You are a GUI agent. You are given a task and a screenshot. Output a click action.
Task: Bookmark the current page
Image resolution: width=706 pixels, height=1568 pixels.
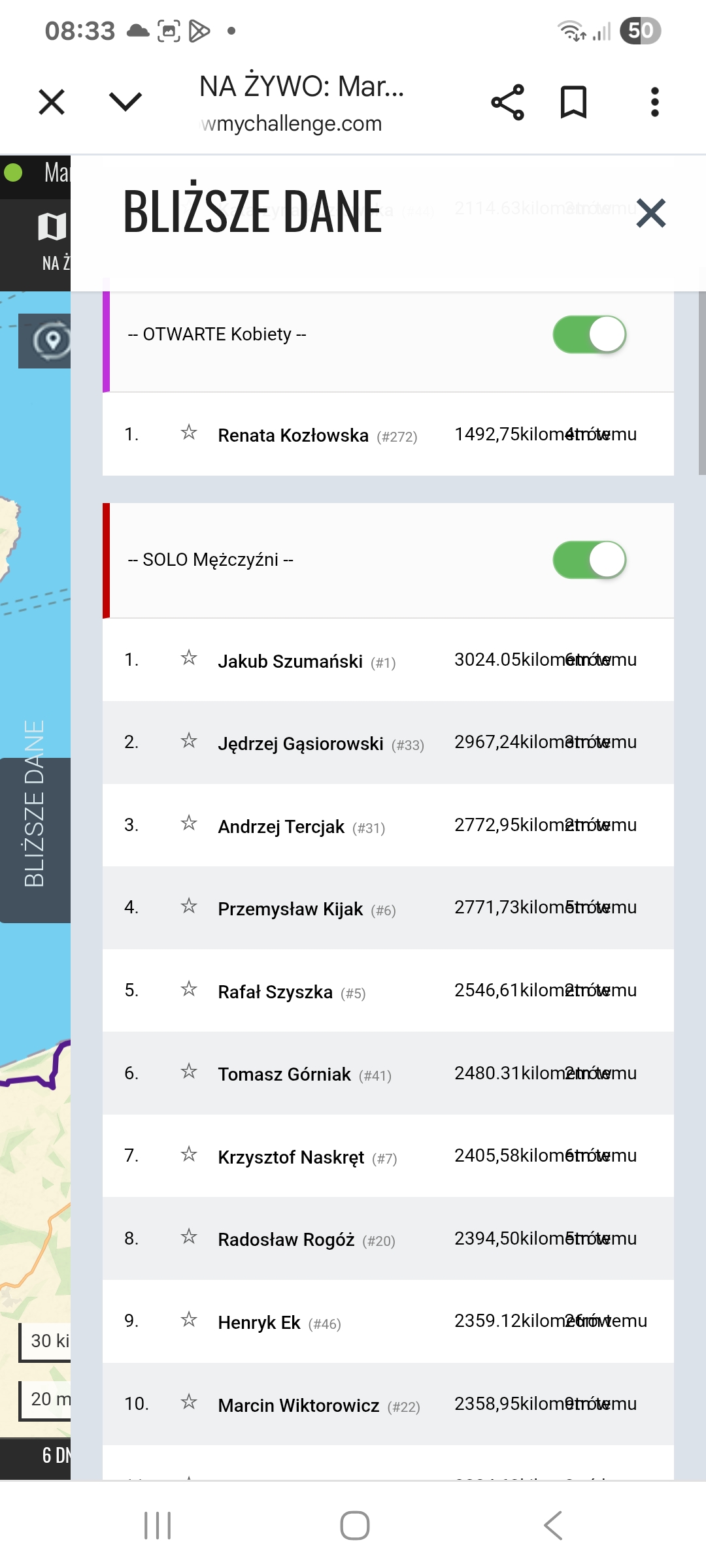point(574,102)
